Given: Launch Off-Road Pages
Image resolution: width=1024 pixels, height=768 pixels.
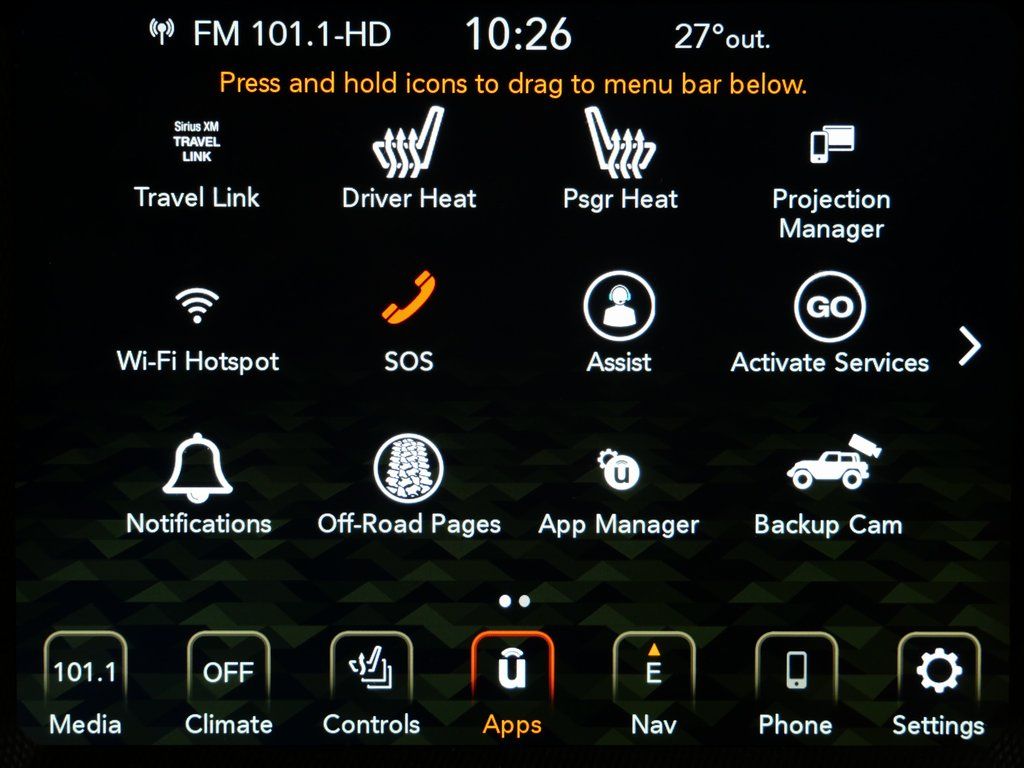Looking at the screenshot, I should pyautogui.click(x=408, y=485).
